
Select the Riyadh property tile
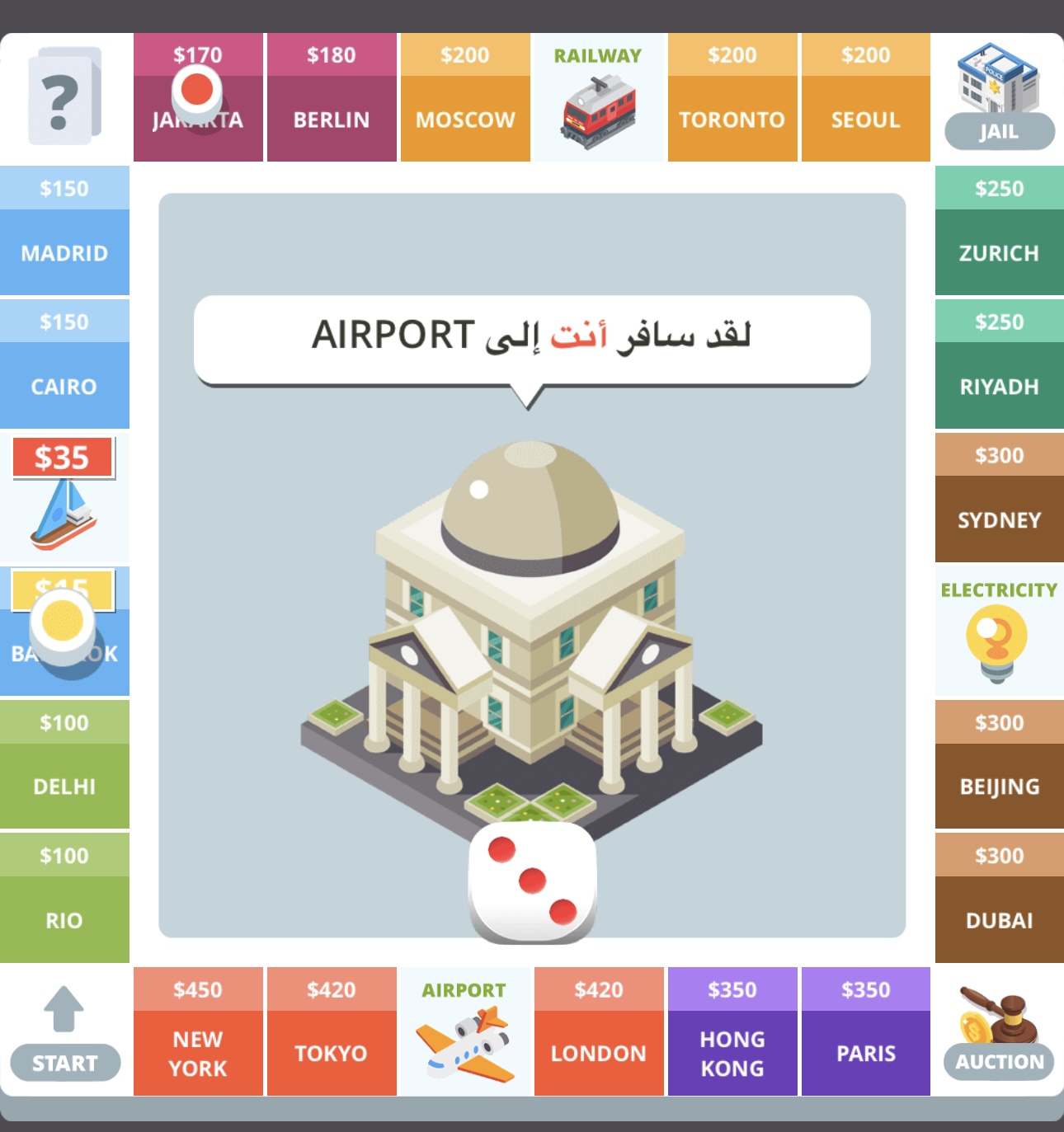pyautogui.click(x=999, y=364)
